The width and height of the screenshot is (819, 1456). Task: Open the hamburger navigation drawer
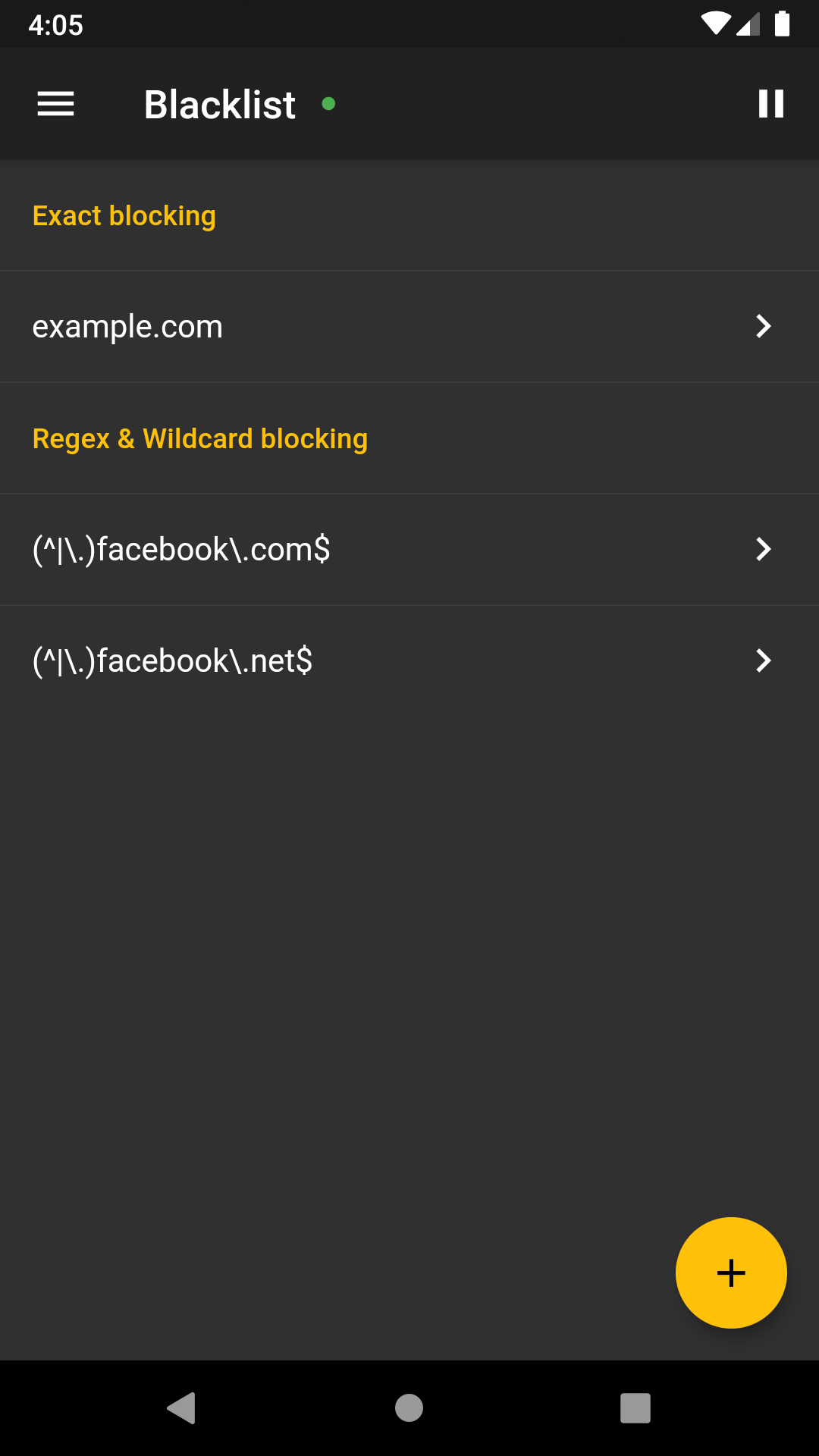pos(56,104)
